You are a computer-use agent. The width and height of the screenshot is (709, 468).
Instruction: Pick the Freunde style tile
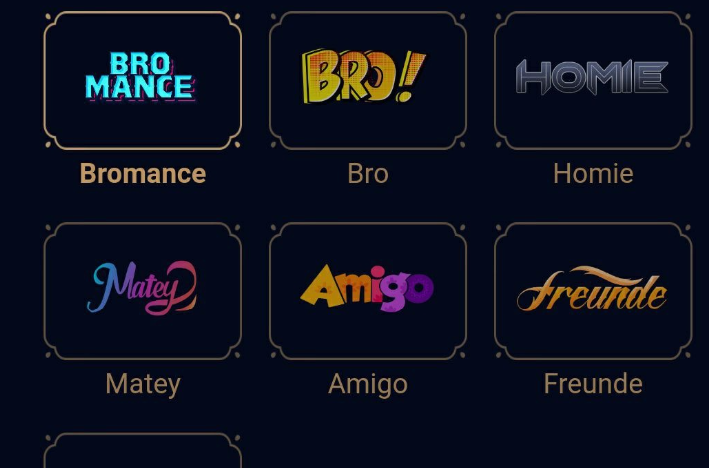592,290
